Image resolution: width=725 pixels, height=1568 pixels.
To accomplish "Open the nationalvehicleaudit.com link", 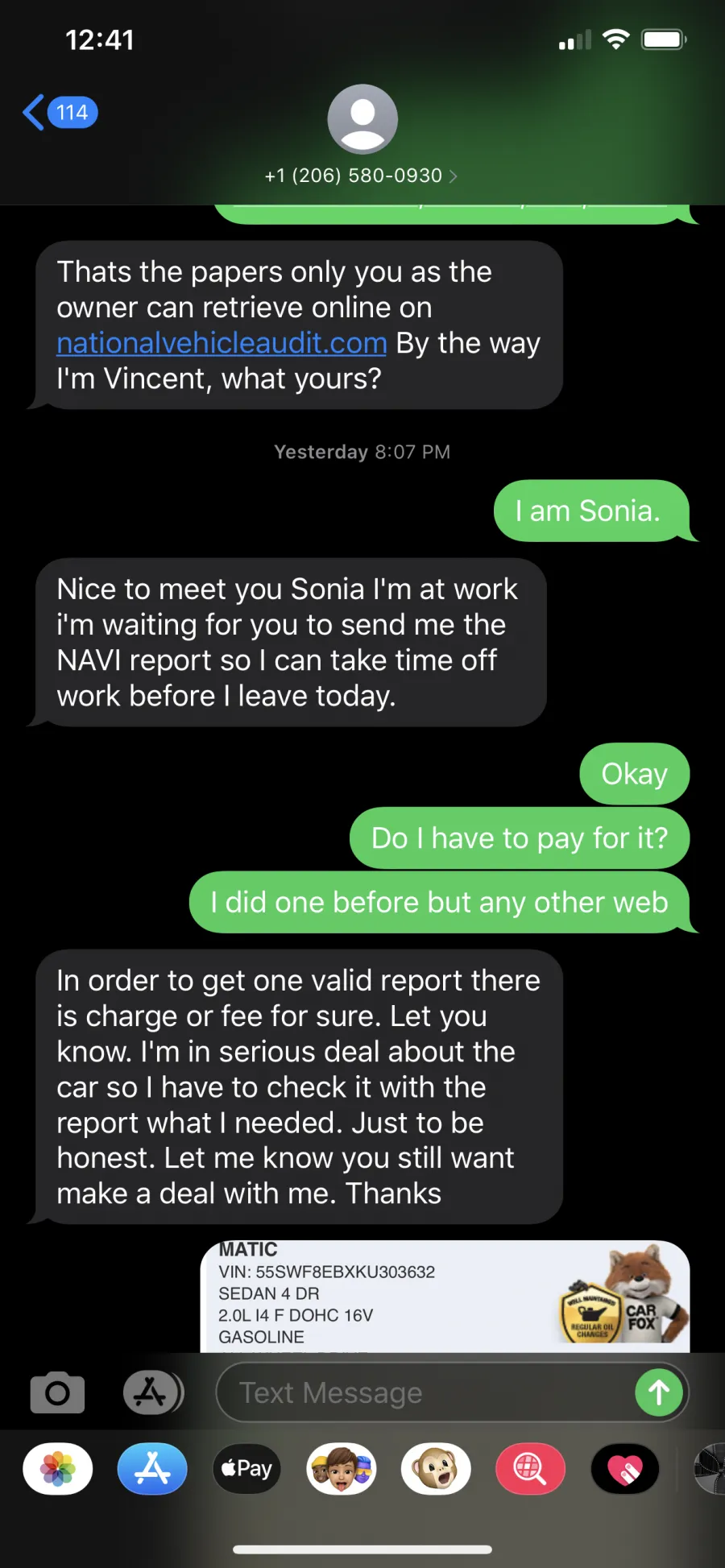I will [222, 343].
